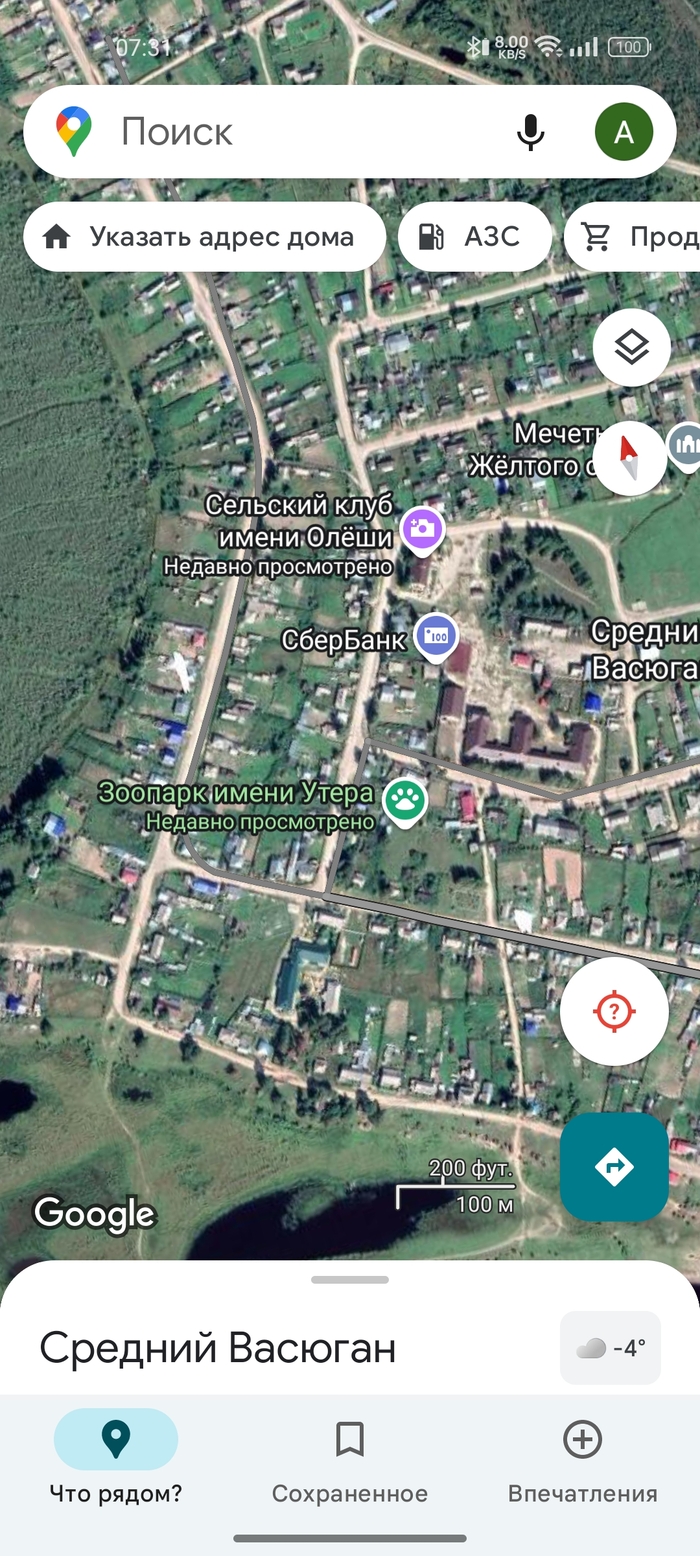
Task: Open the Поиск search field
Action: click(x=300, y=132)
